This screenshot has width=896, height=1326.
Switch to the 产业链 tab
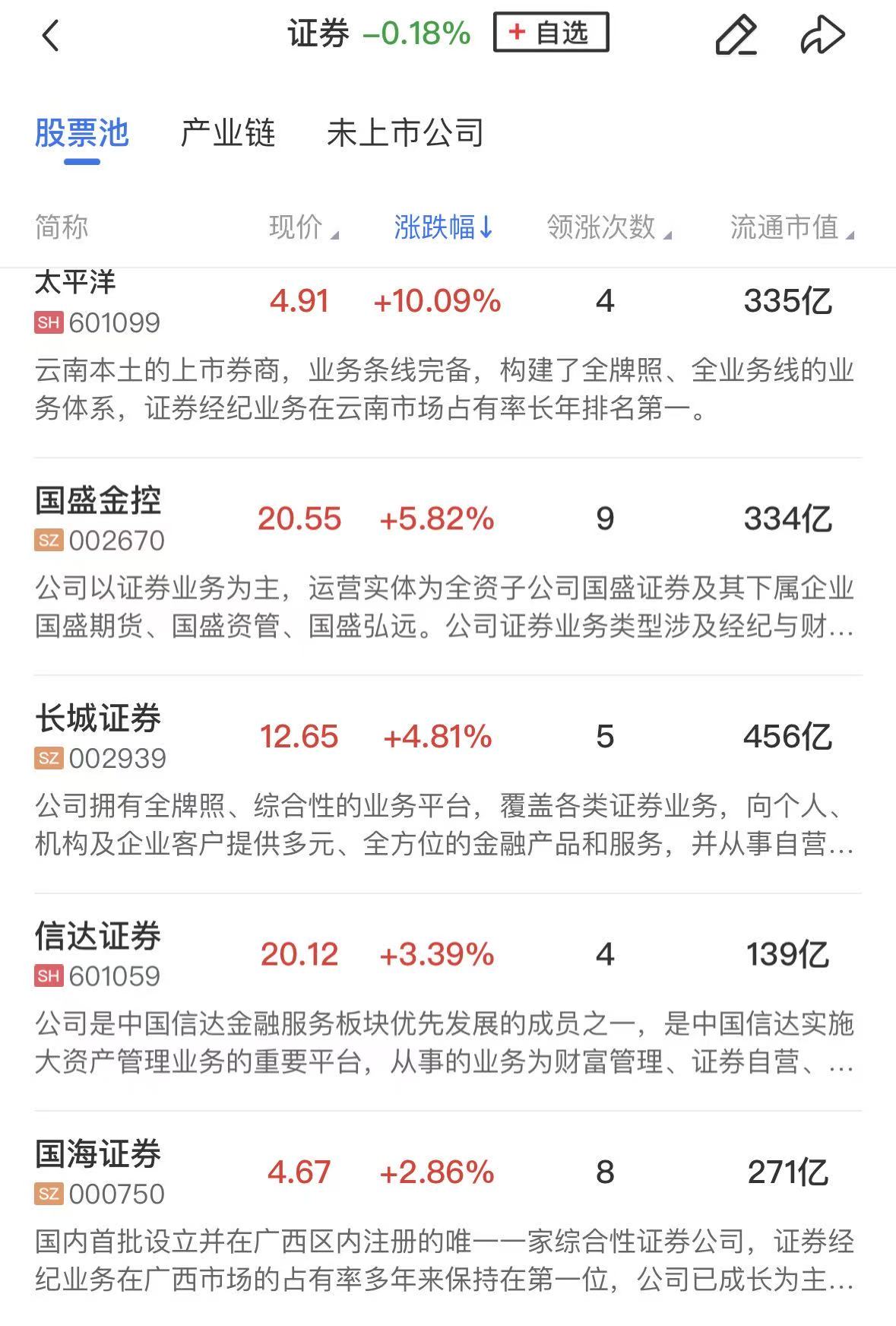[x=227, y=133]
